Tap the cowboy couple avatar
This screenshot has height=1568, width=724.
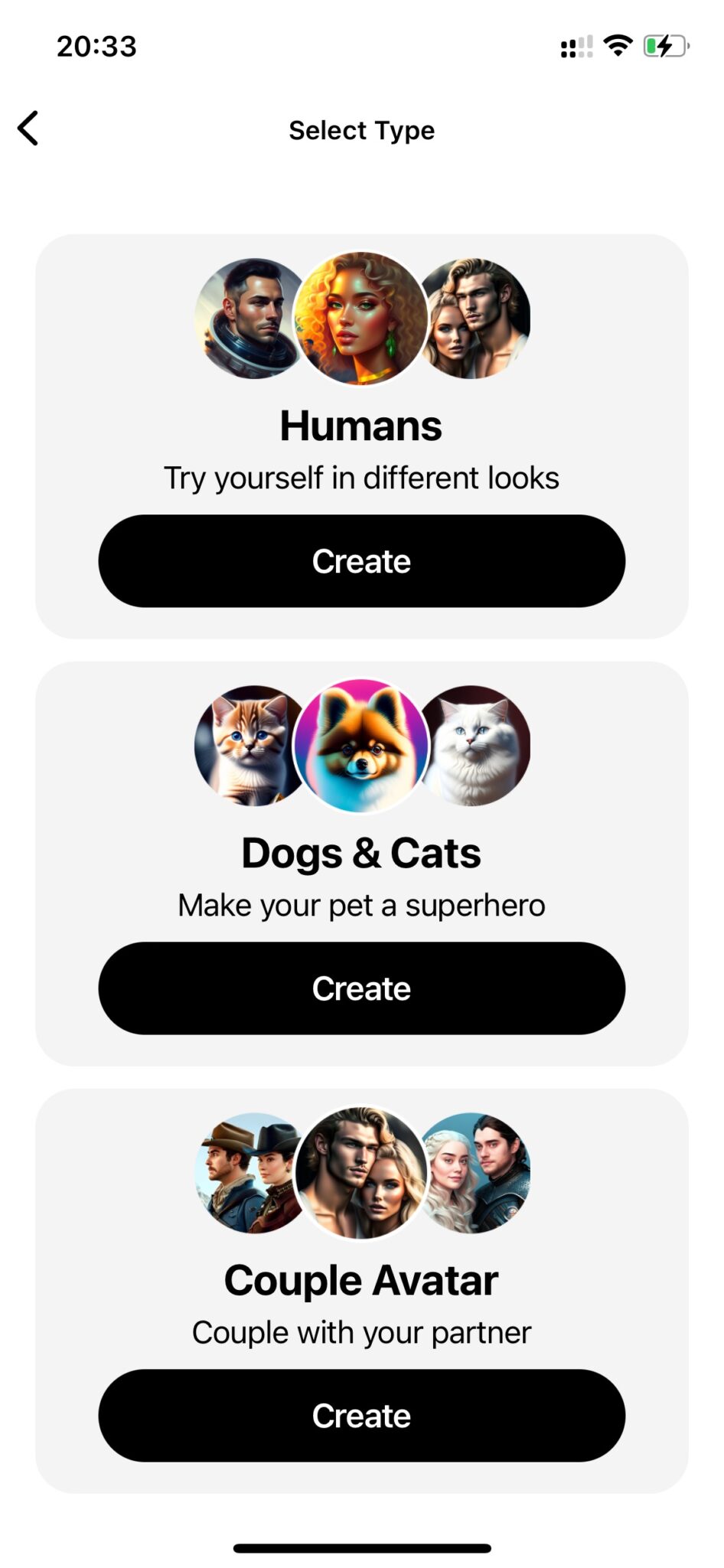pos(246,1173)
